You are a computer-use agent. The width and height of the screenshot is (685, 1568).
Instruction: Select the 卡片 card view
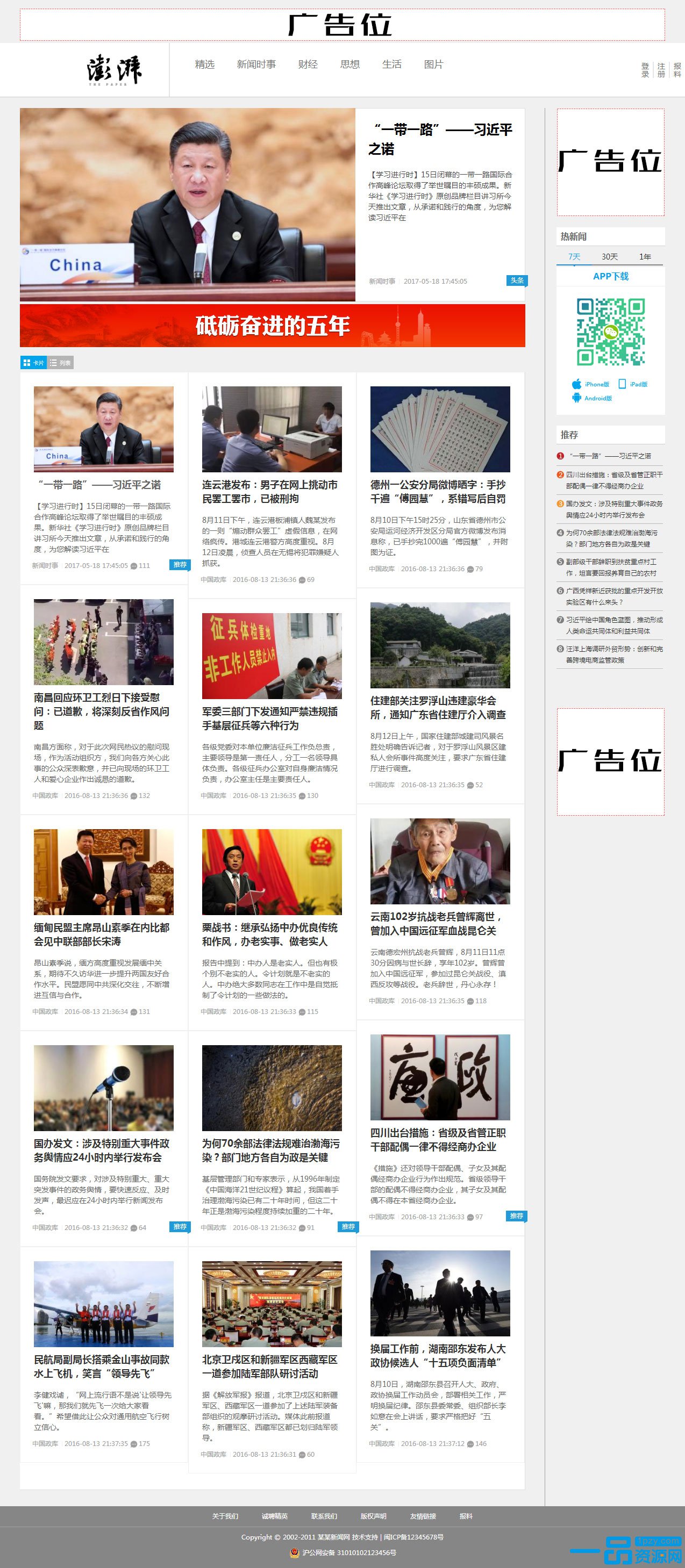tap(33, 363)
